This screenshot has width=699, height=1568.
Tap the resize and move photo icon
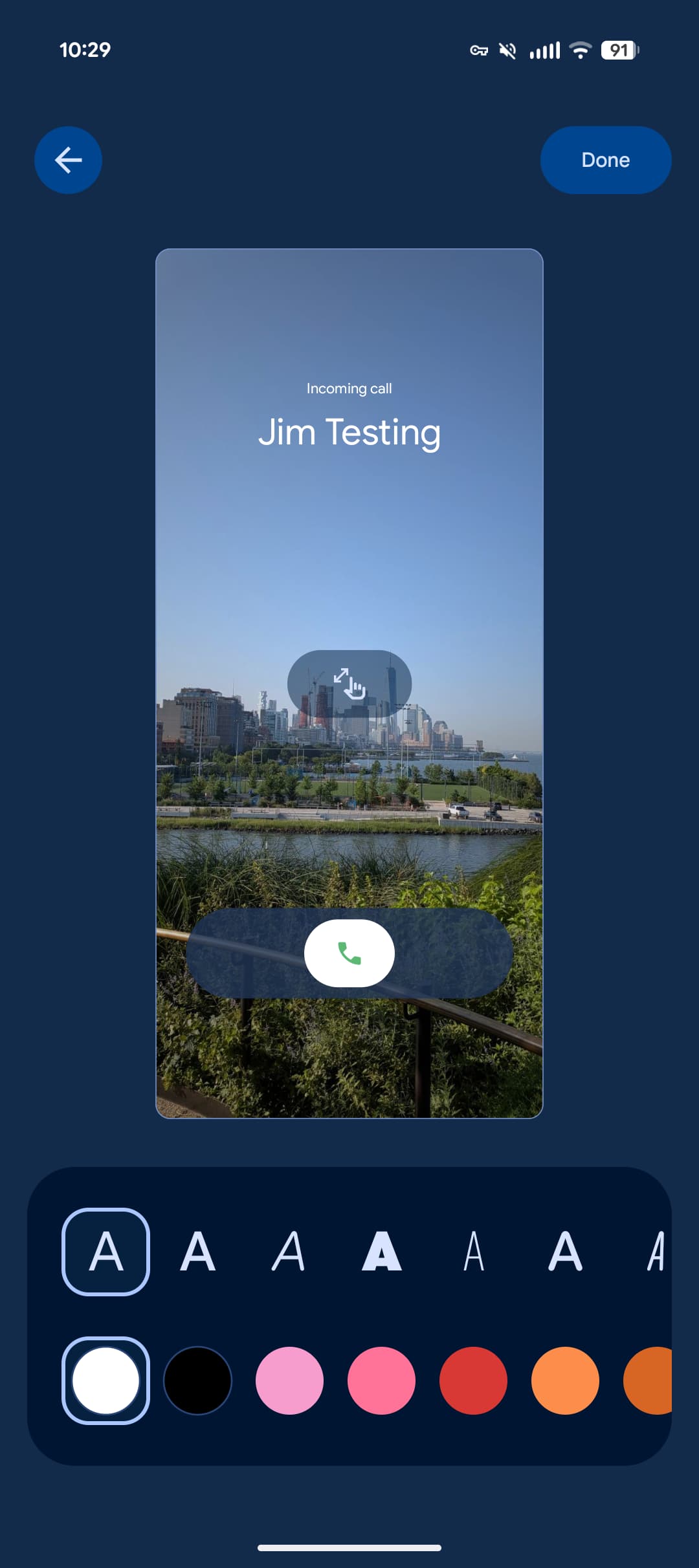349,684
